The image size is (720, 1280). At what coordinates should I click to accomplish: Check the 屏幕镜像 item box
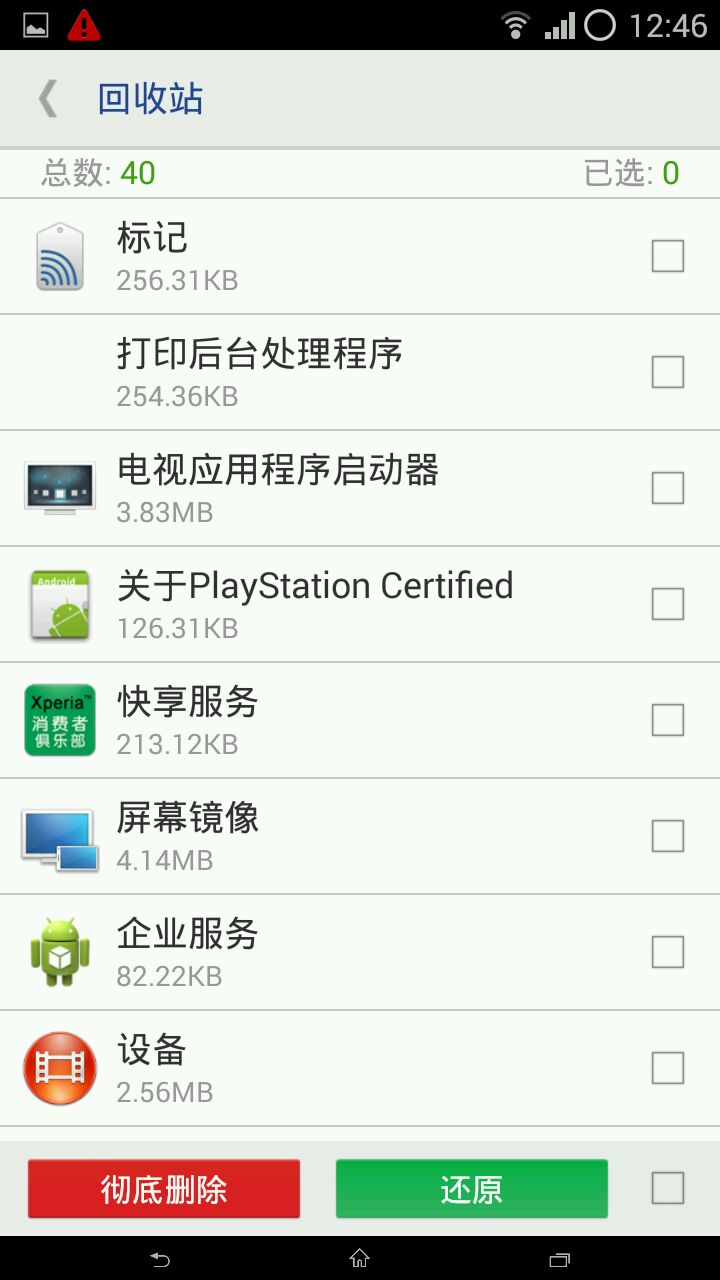[x=668, y=836]
